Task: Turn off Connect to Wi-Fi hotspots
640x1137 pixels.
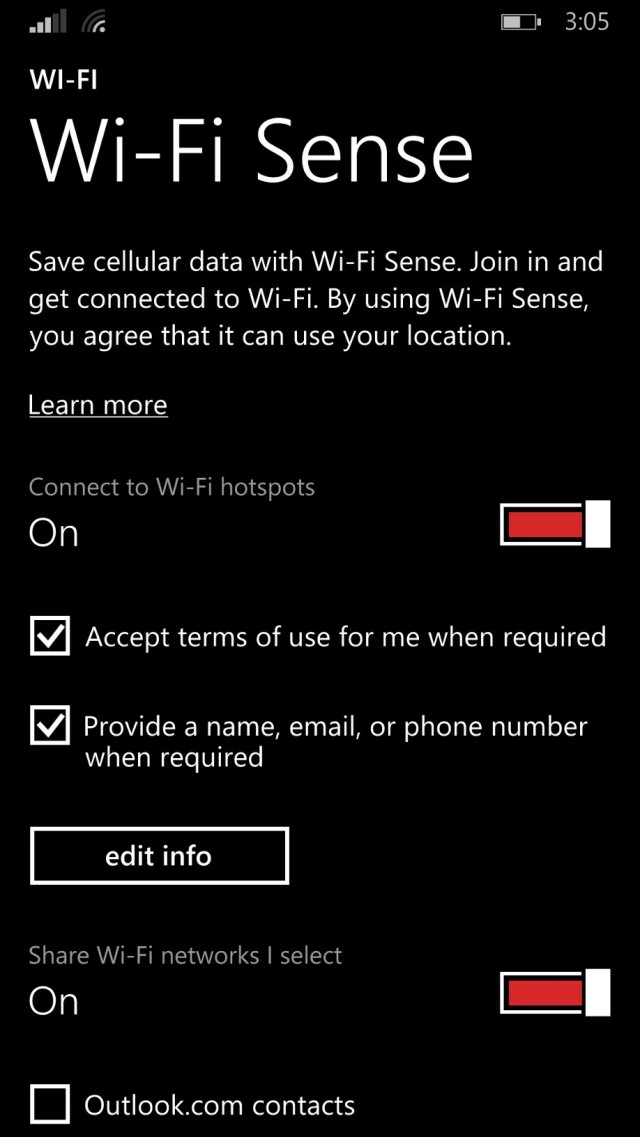Action: (555, 524)
